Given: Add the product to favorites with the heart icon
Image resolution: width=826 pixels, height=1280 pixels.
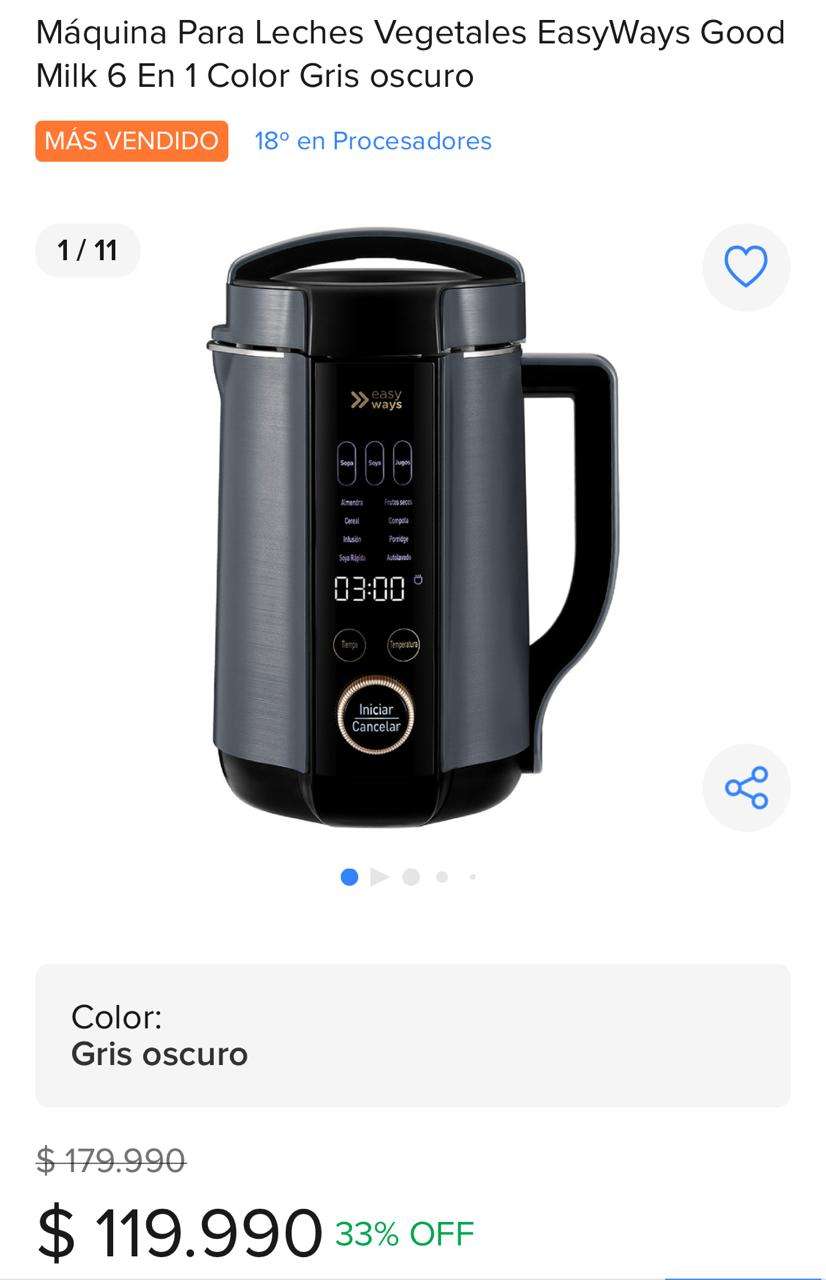Looking at the screenshot, I should 746,267.
